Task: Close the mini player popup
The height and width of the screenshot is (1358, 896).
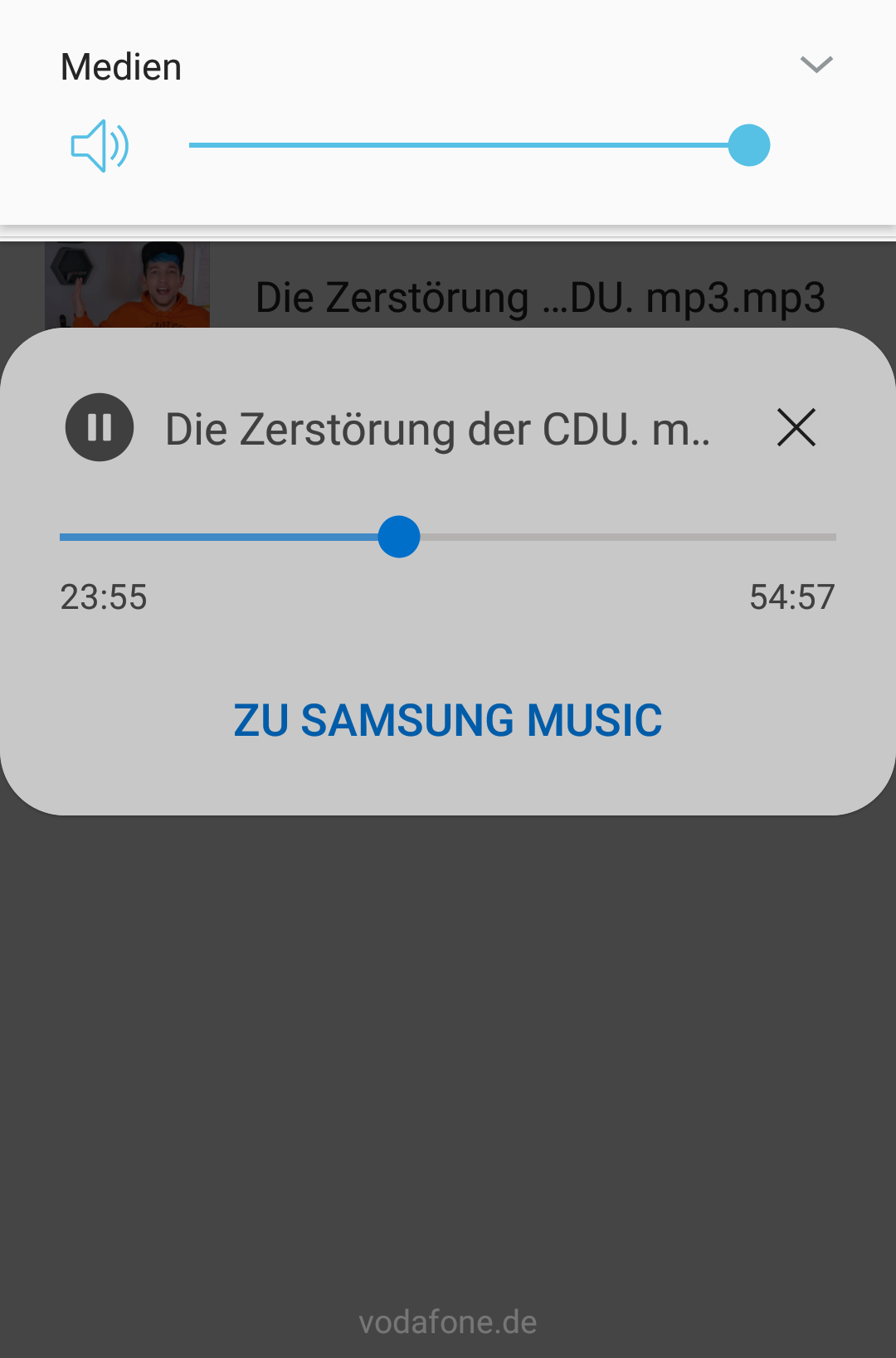Action: (796, 427)
